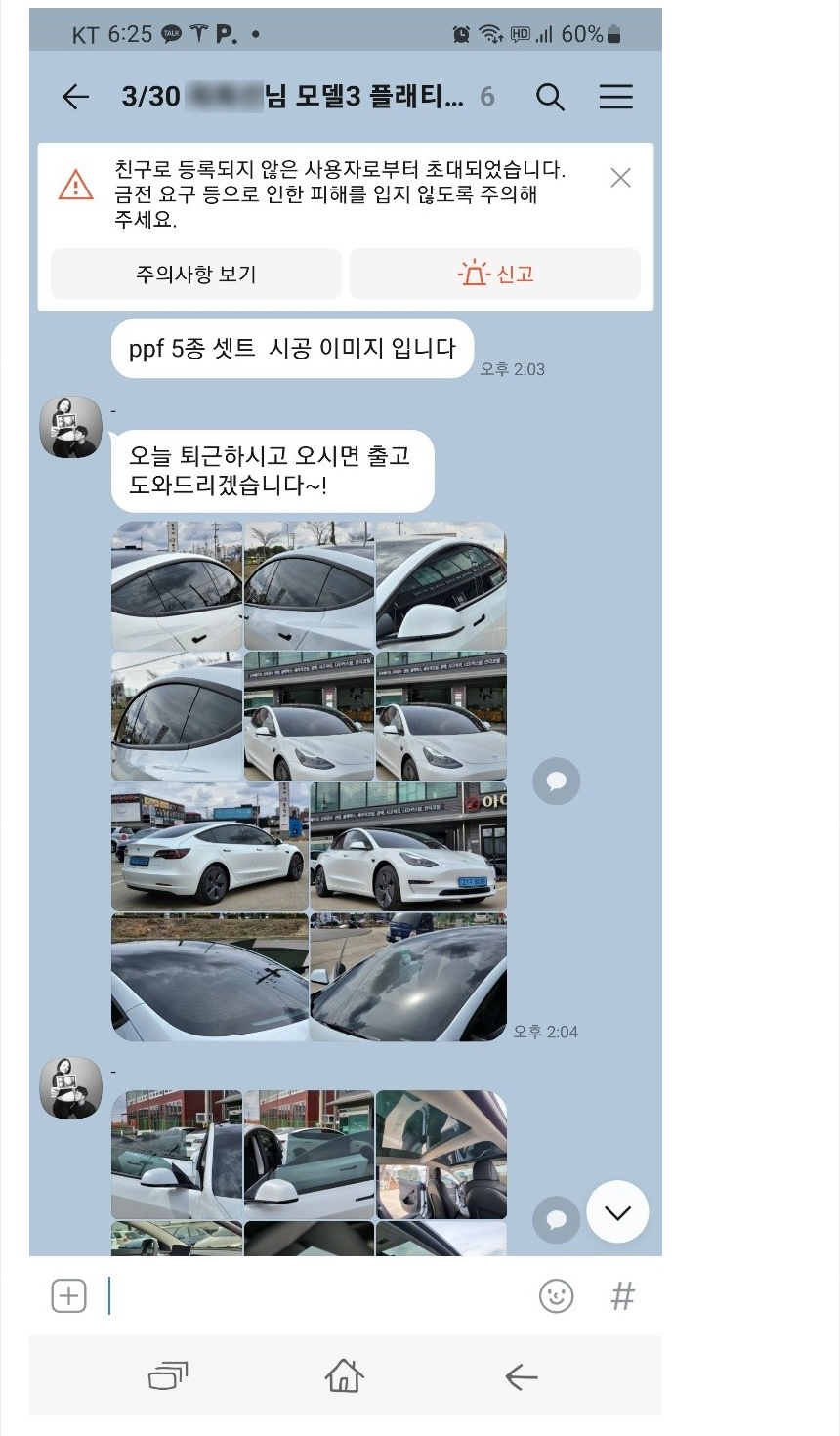Dismiss the unknown inviter warning banner
Image resolution: width=840 pixels, height=1436 pixels.
[x=620, y=178]
